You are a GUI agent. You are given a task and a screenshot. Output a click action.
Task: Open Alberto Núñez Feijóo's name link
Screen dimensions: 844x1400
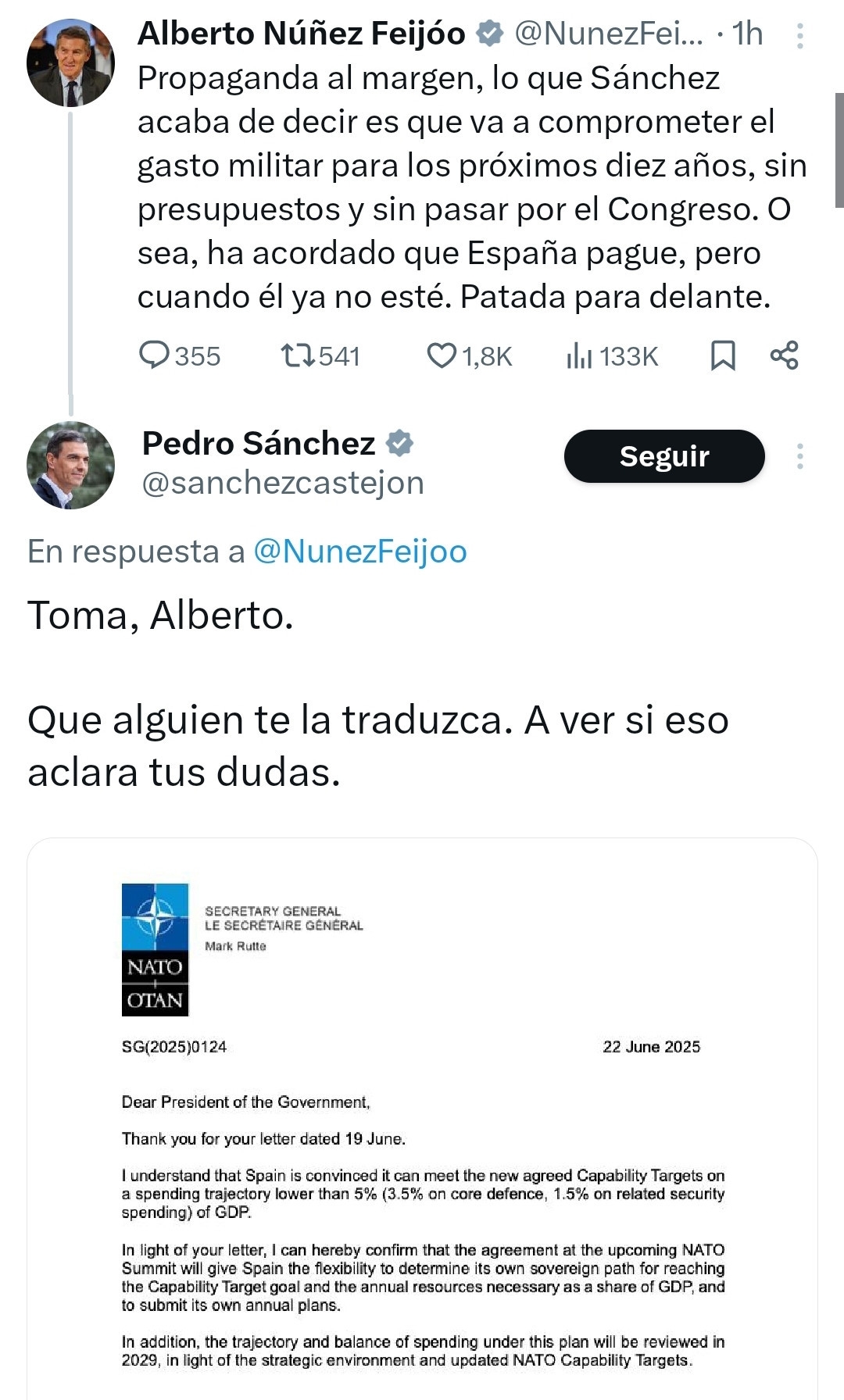point(301,34)
